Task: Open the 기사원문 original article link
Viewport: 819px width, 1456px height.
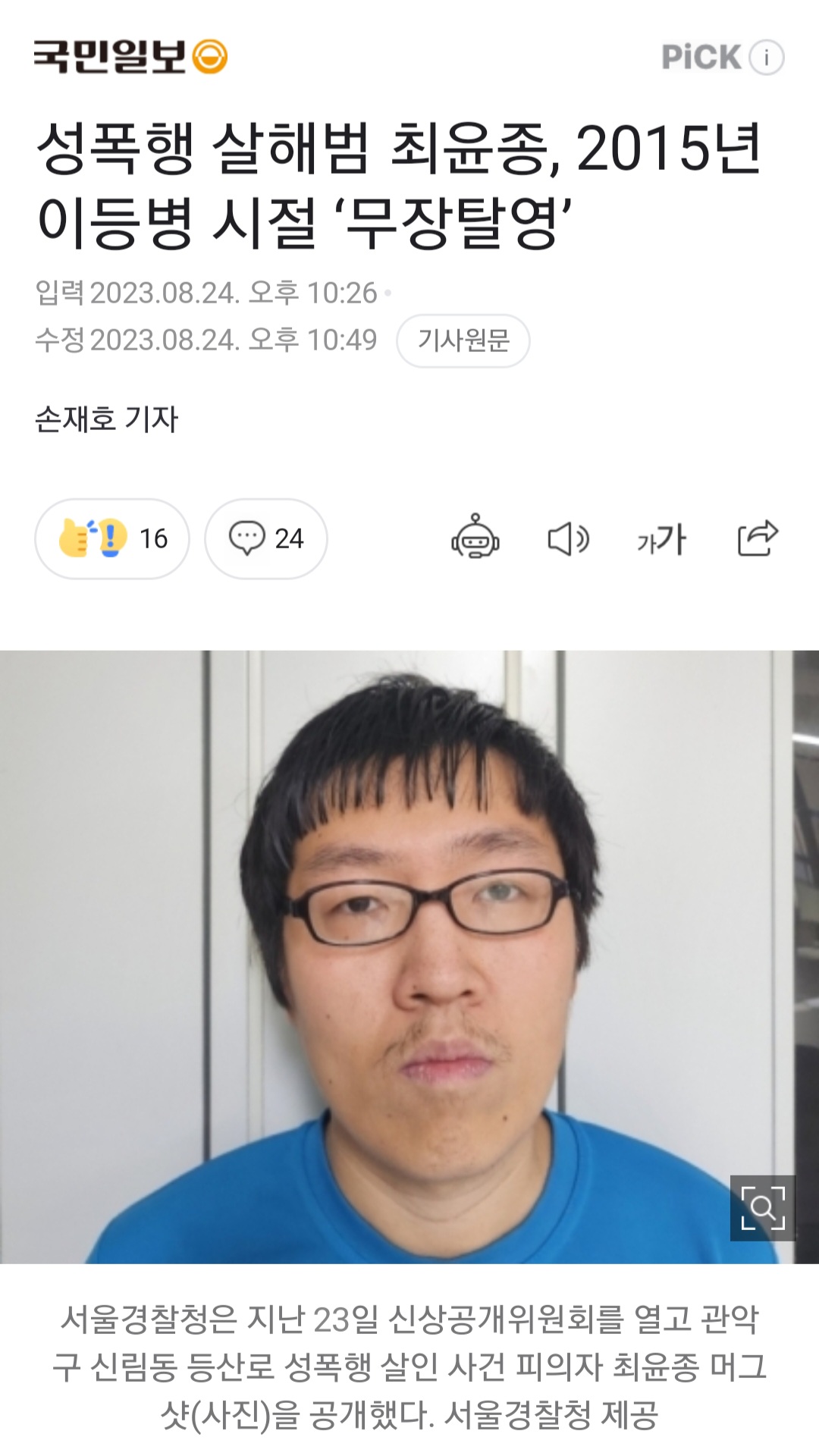Action: 463,340
